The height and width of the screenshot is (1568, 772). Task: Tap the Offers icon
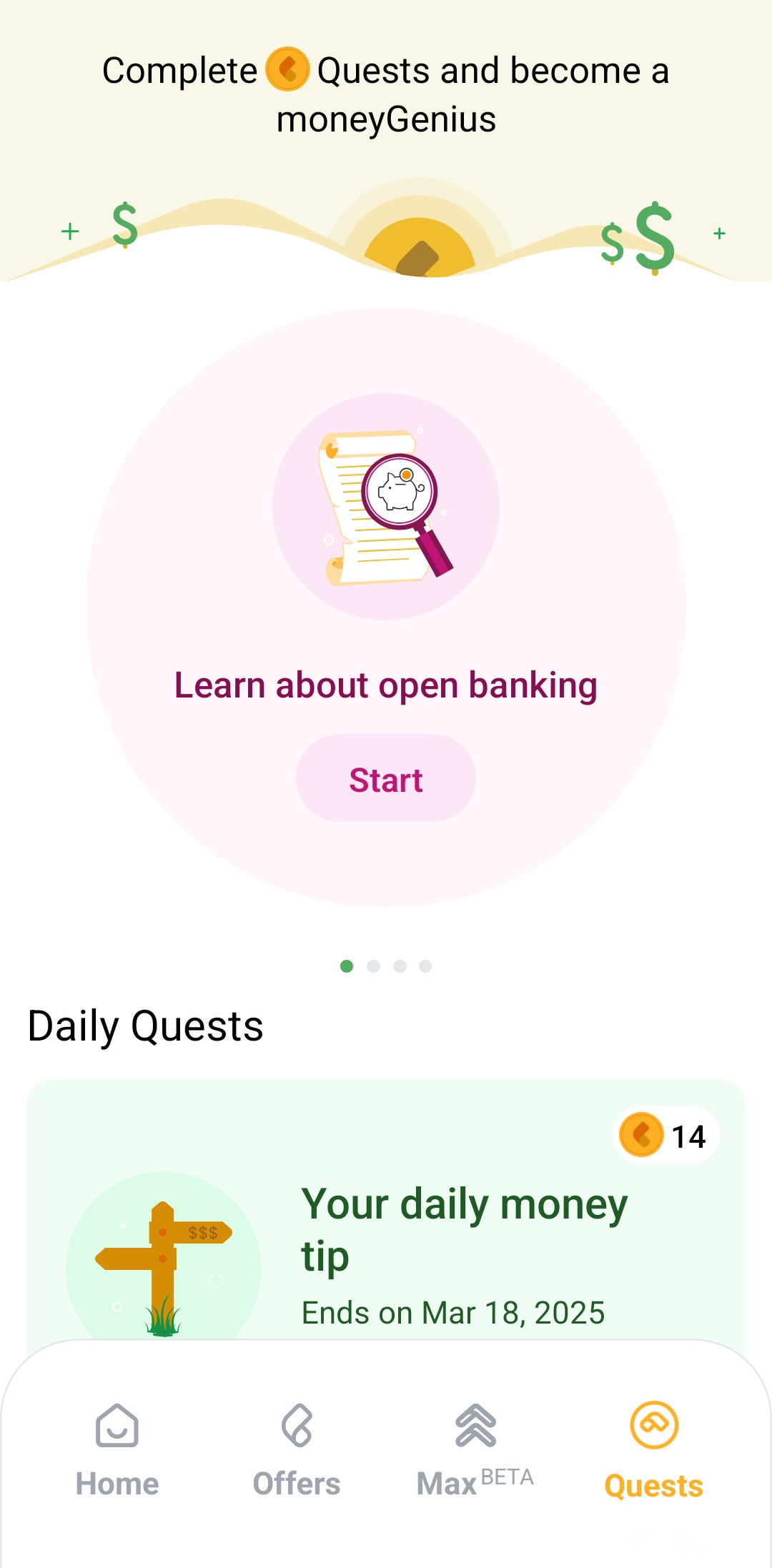click(297, 1429)
